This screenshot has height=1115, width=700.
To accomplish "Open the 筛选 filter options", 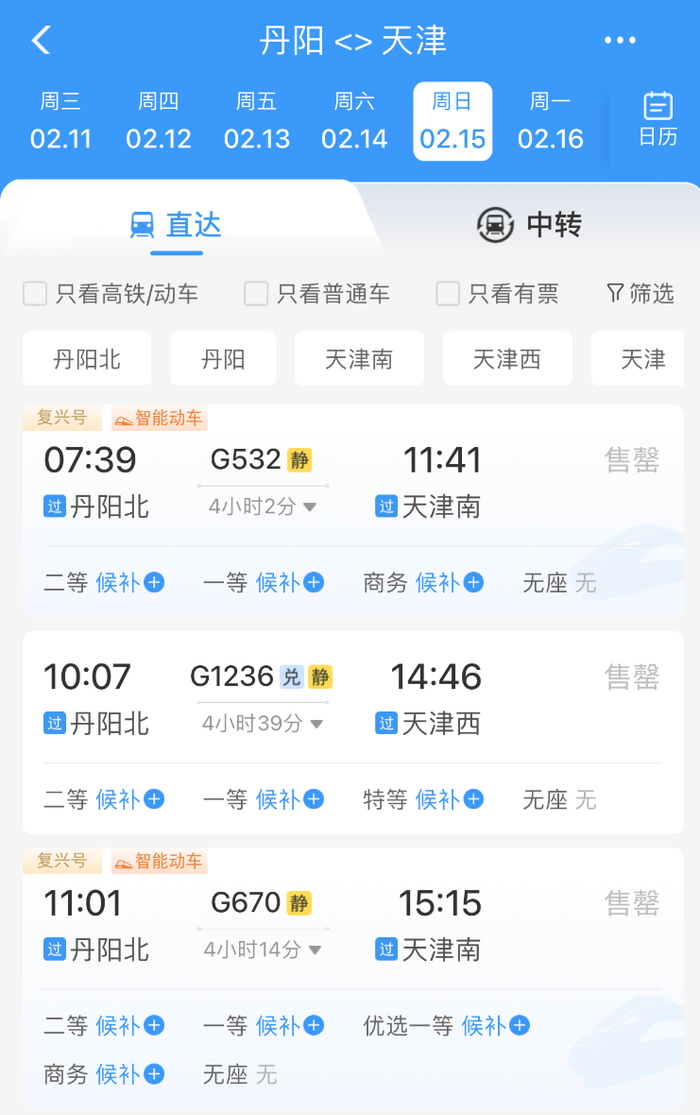I will [x=640, y=293].
